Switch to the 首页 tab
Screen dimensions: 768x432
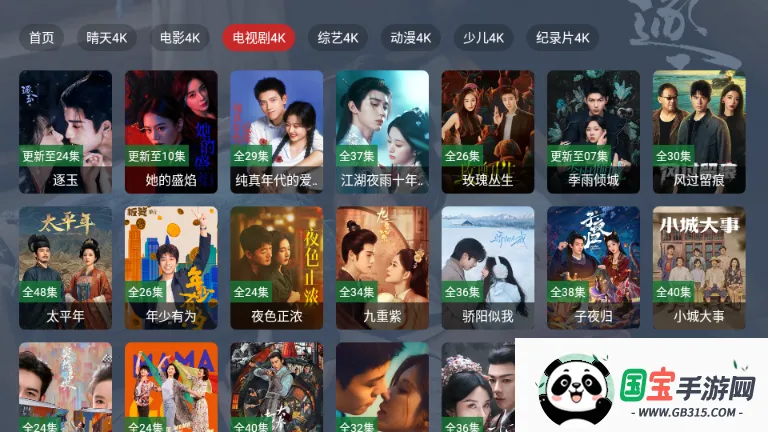41,38
